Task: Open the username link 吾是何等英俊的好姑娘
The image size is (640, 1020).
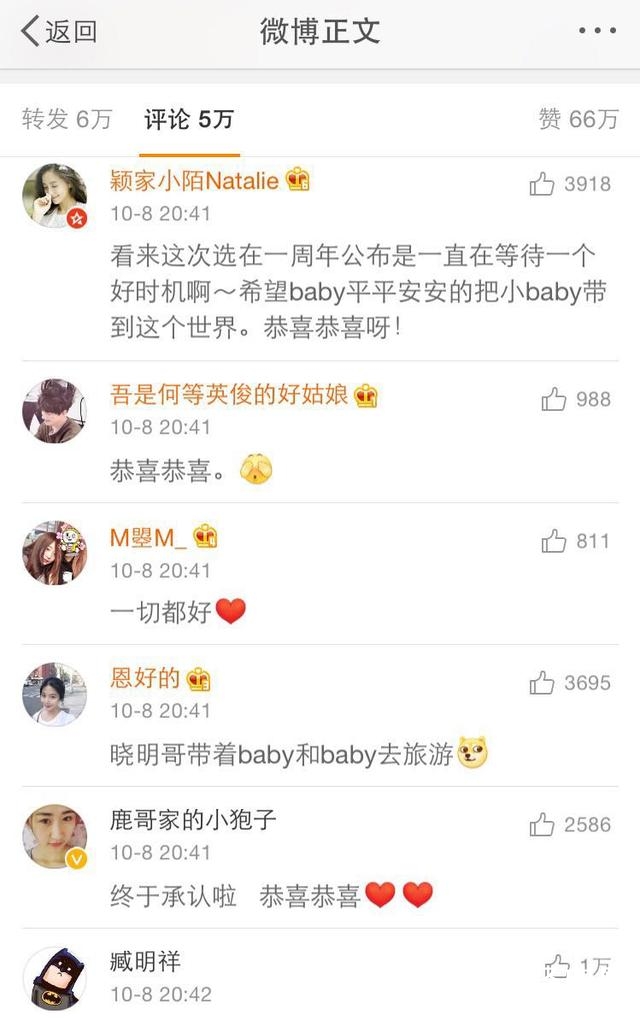Action: point(229,396)
